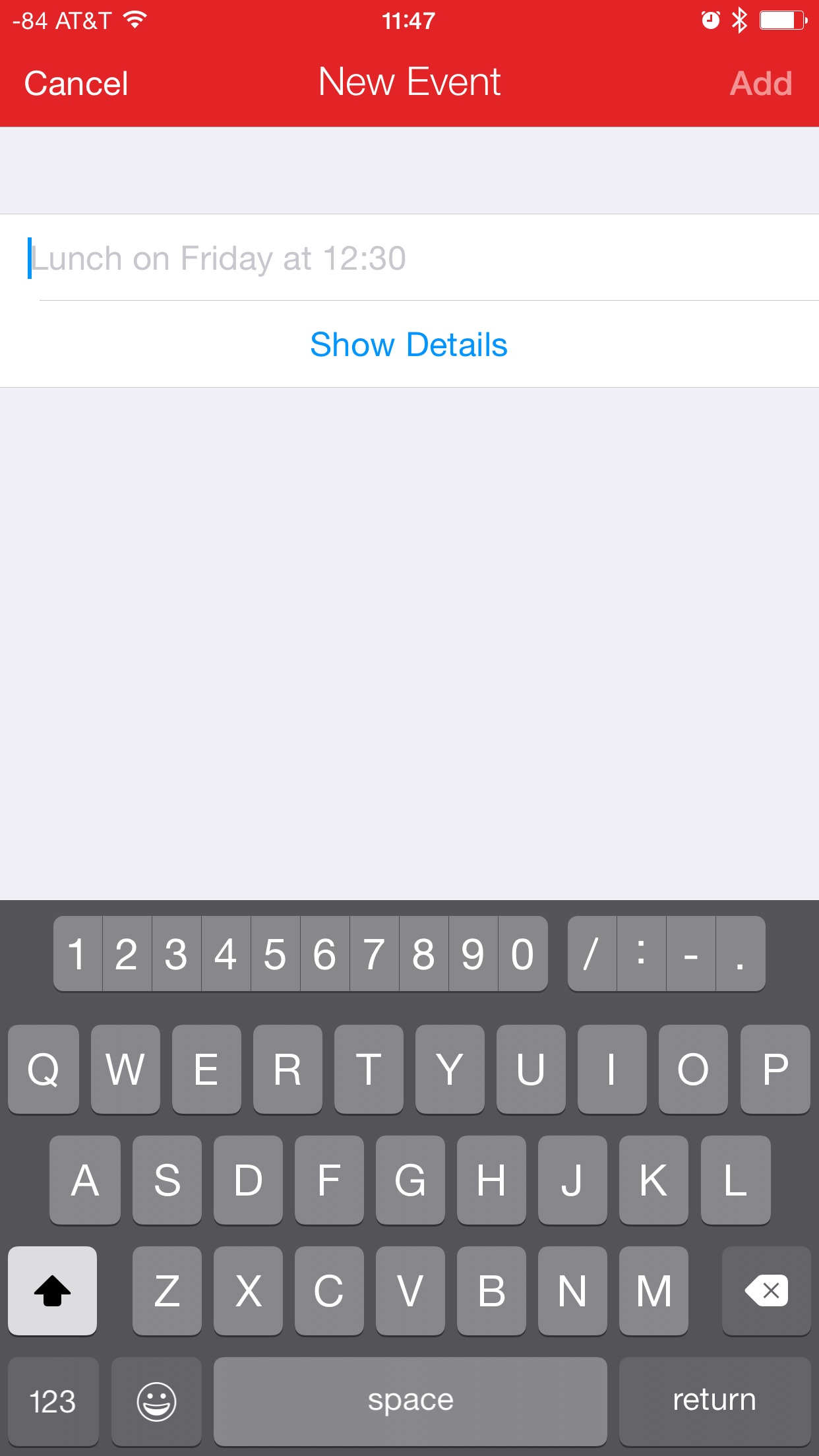Image resolution: width=819 pixels, height=1456 pixels.
Task: Type the colon key in number row
Action: pos(642,954)
